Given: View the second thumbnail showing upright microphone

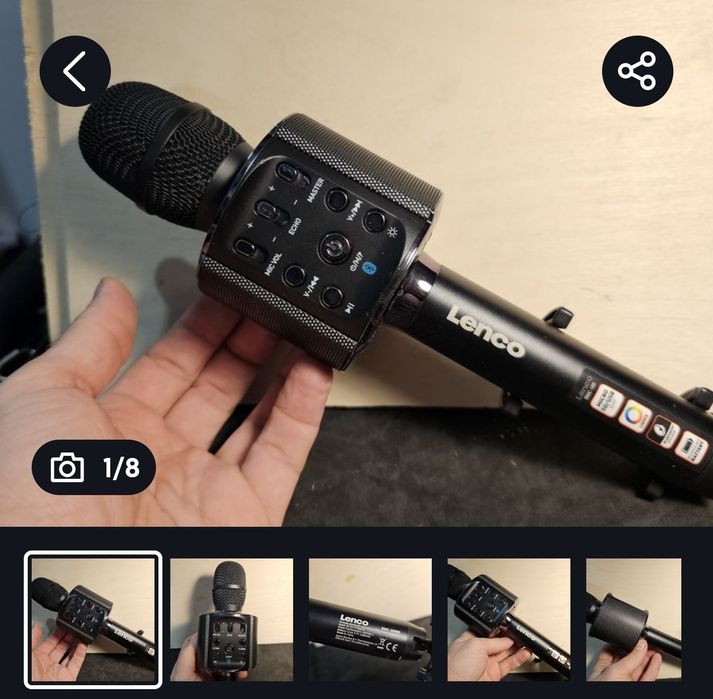Looking at the screenshot, I should pos(232,620).
